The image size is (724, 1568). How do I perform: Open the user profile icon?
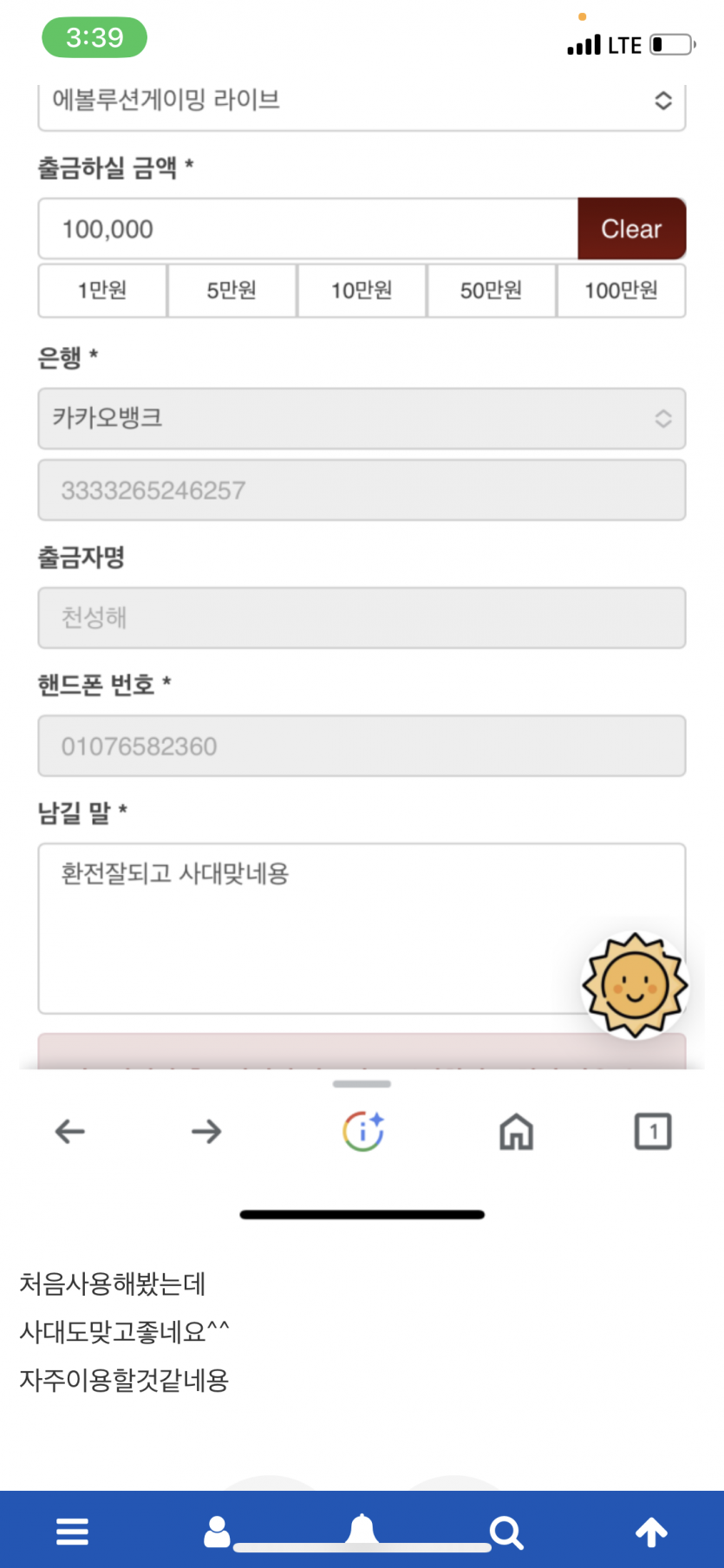[x=217, y=1532]
